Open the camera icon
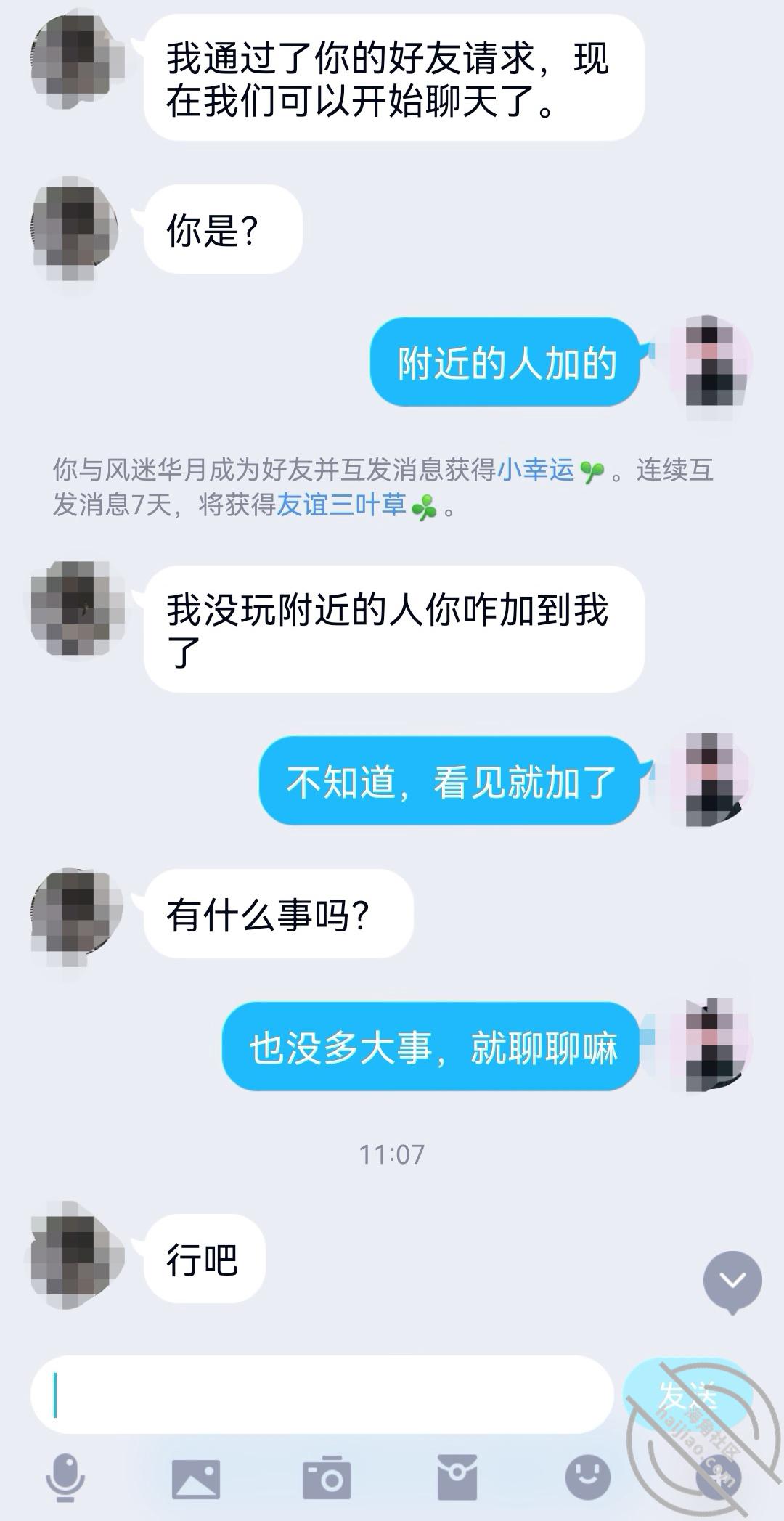 click(x=327, y=1477)
